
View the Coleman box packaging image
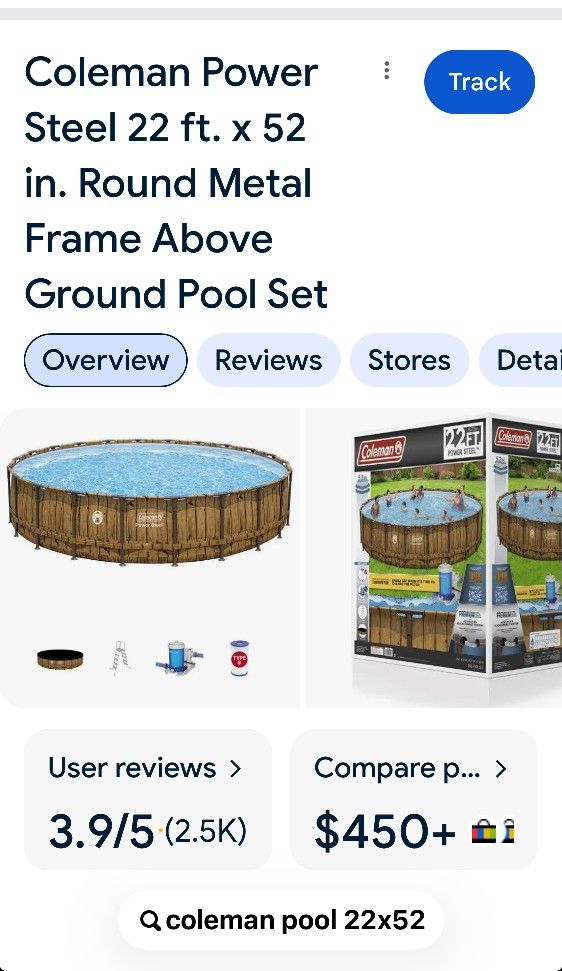click(434, 557)
